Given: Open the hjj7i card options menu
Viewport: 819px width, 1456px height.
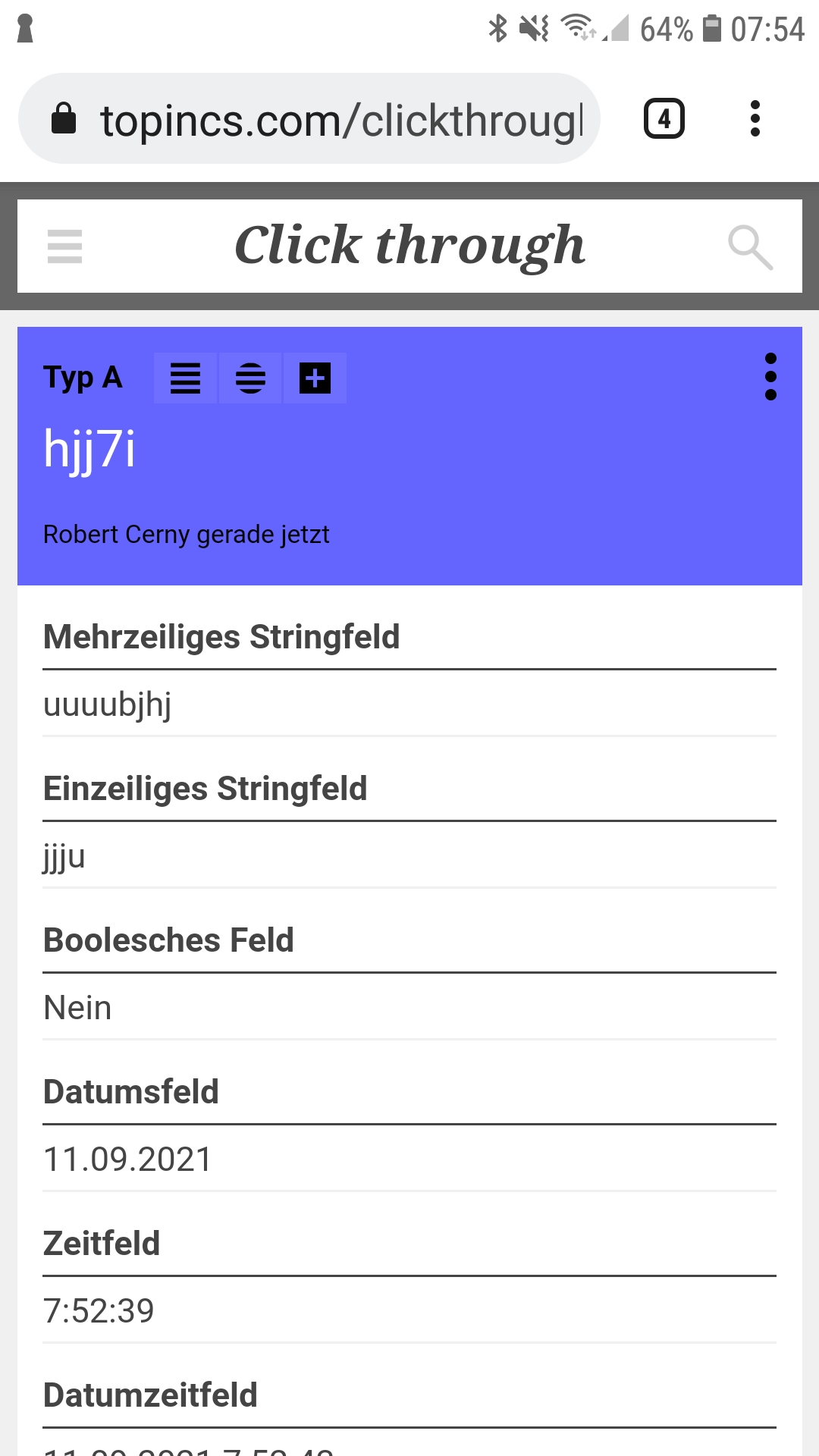Looking at the screenshot, I should click(x=770, y=377).
